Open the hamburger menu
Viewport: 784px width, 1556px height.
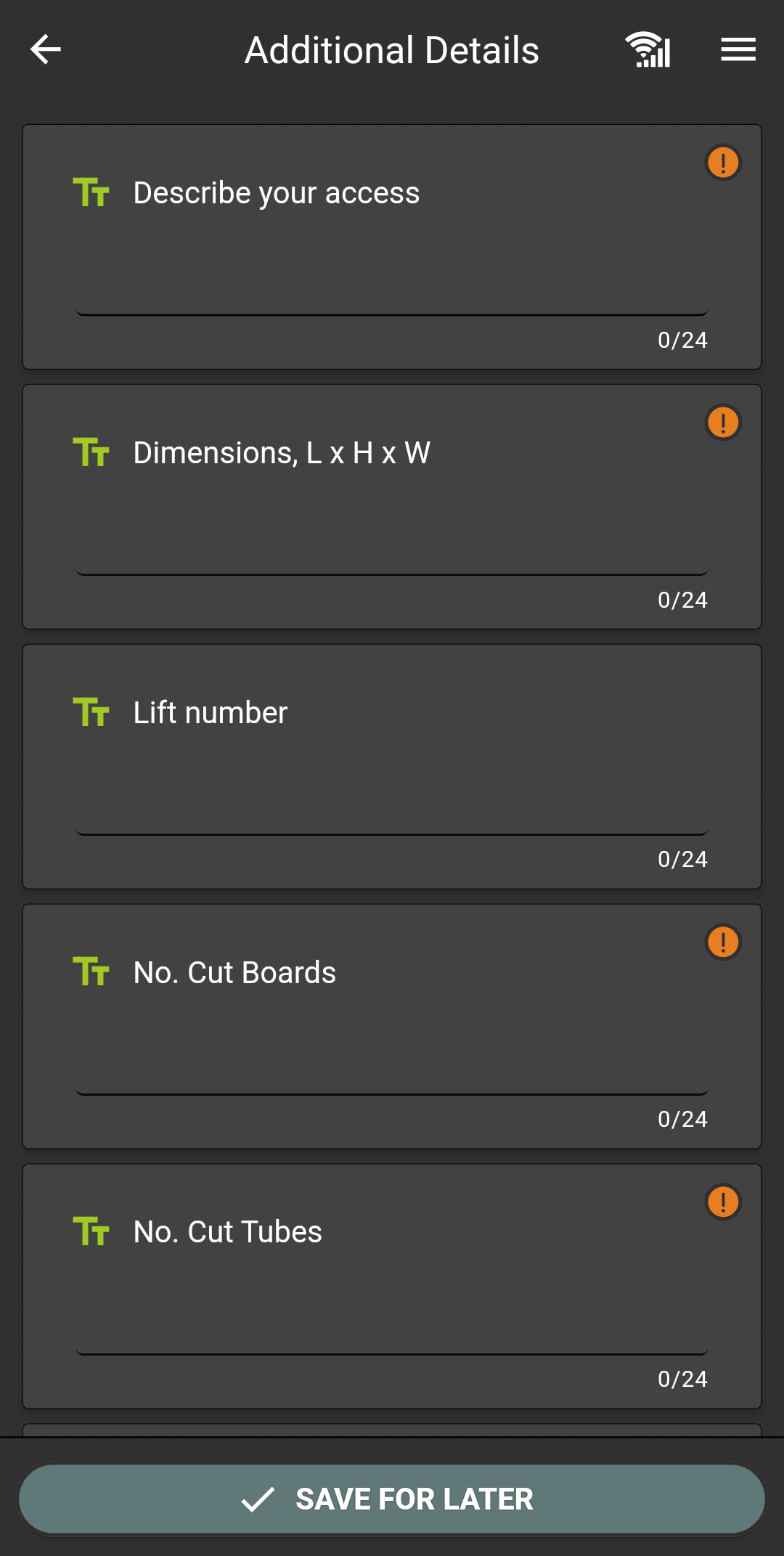(x=738, y=50)
